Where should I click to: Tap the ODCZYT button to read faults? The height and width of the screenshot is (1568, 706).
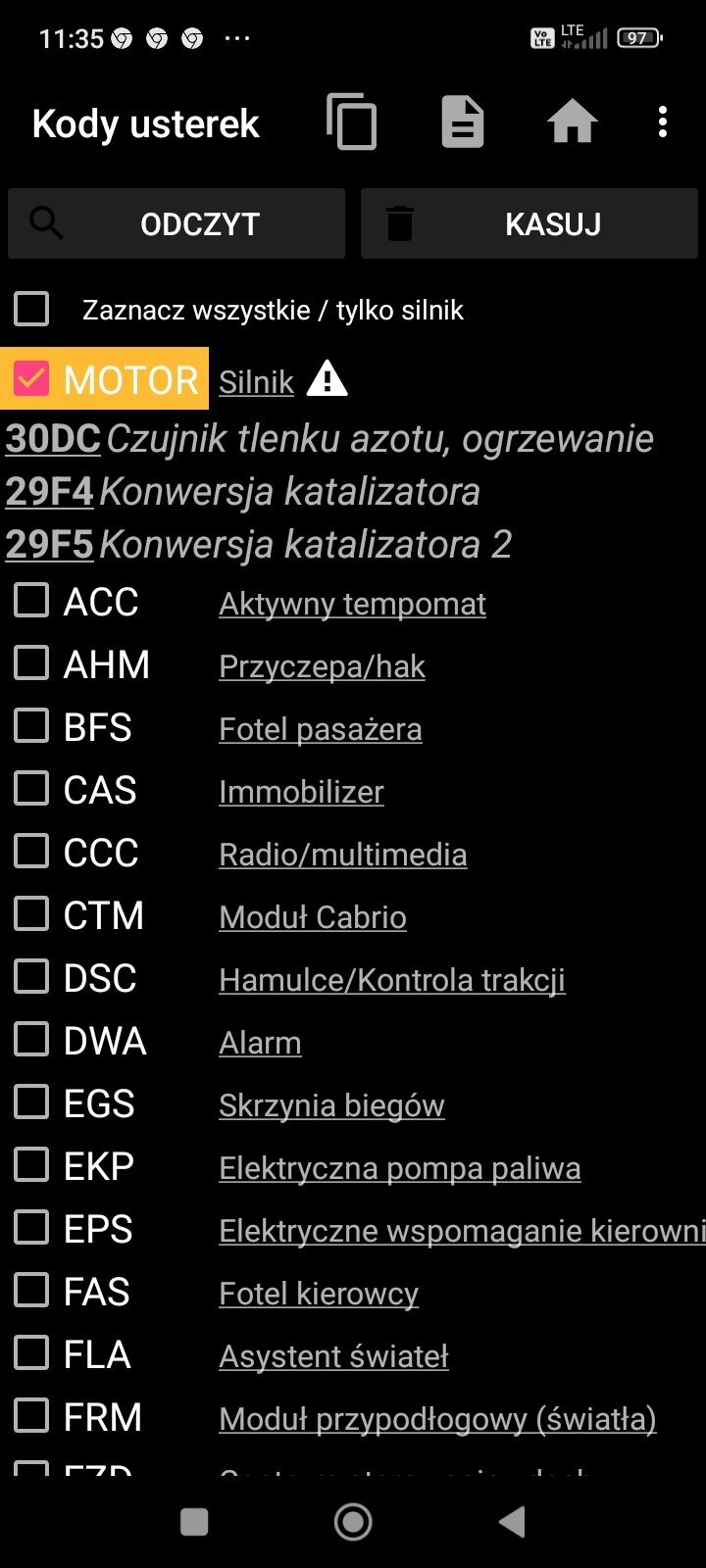[x=176, y=223]
